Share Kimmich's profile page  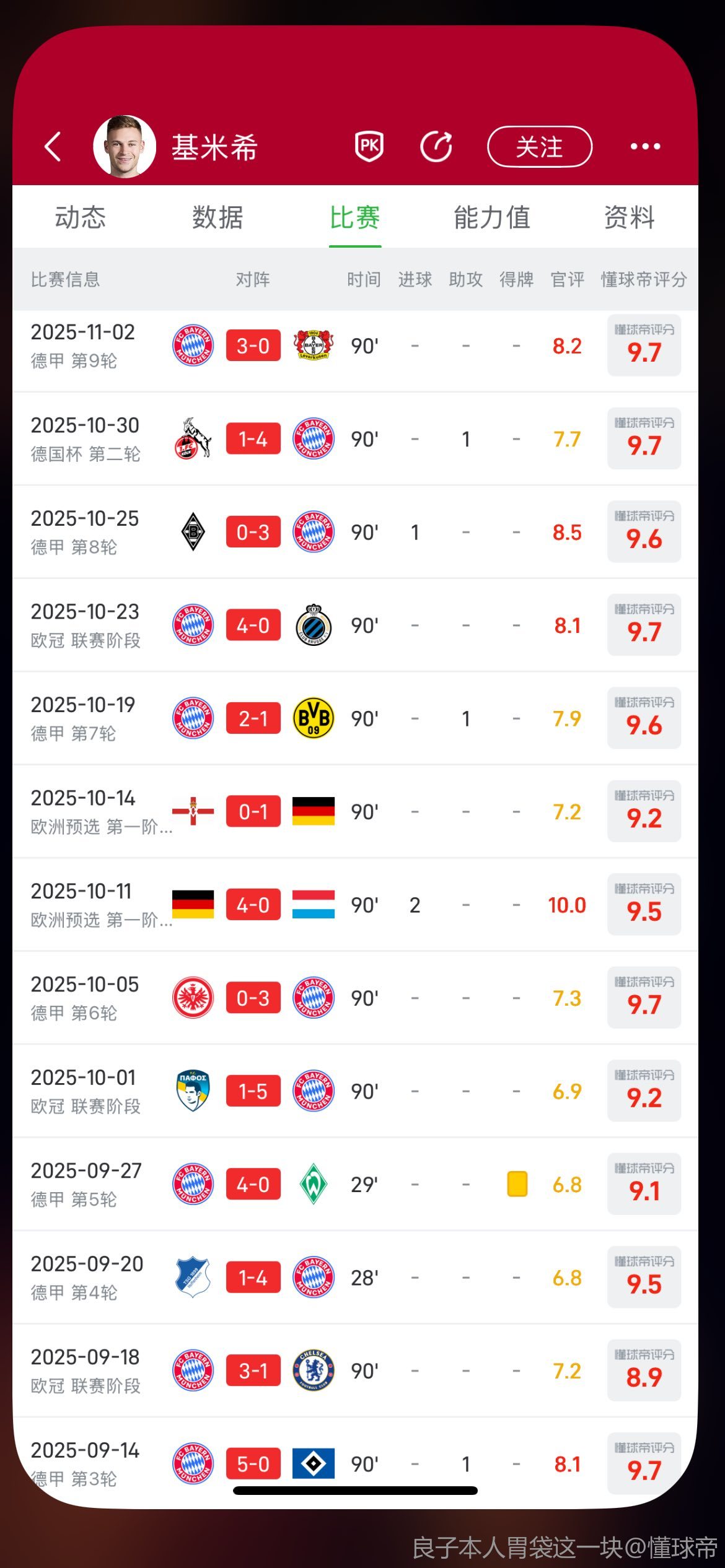tap(436, 147)
